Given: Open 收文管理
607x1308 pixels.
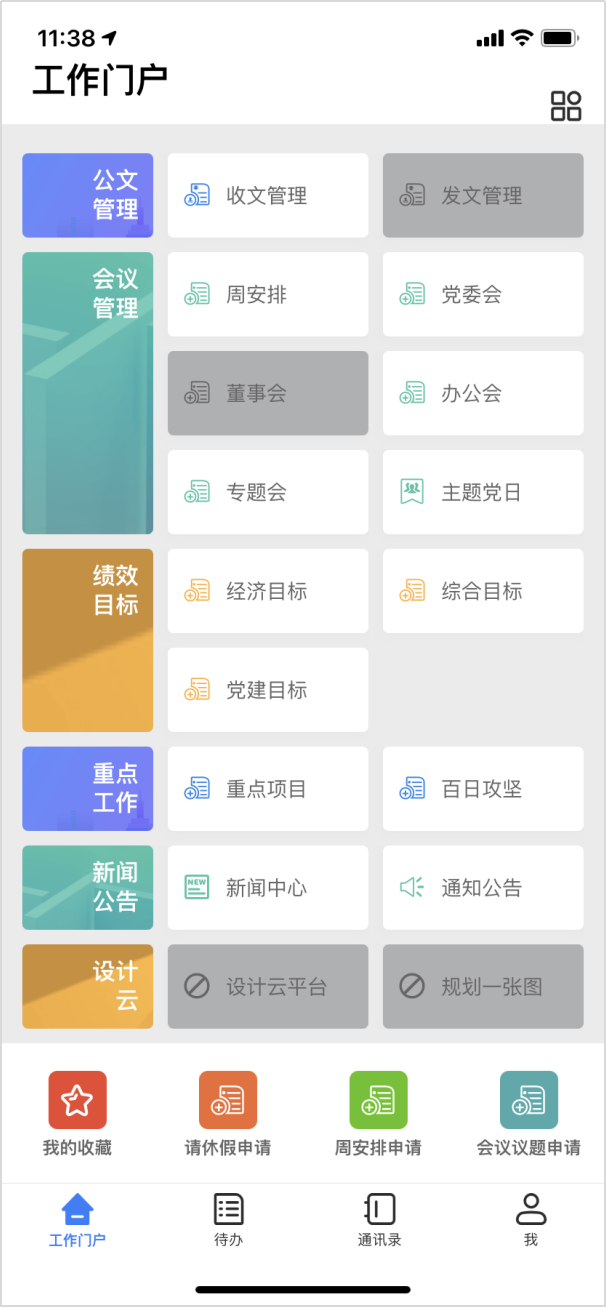Looking at the screenshot, I should [267, 196].
